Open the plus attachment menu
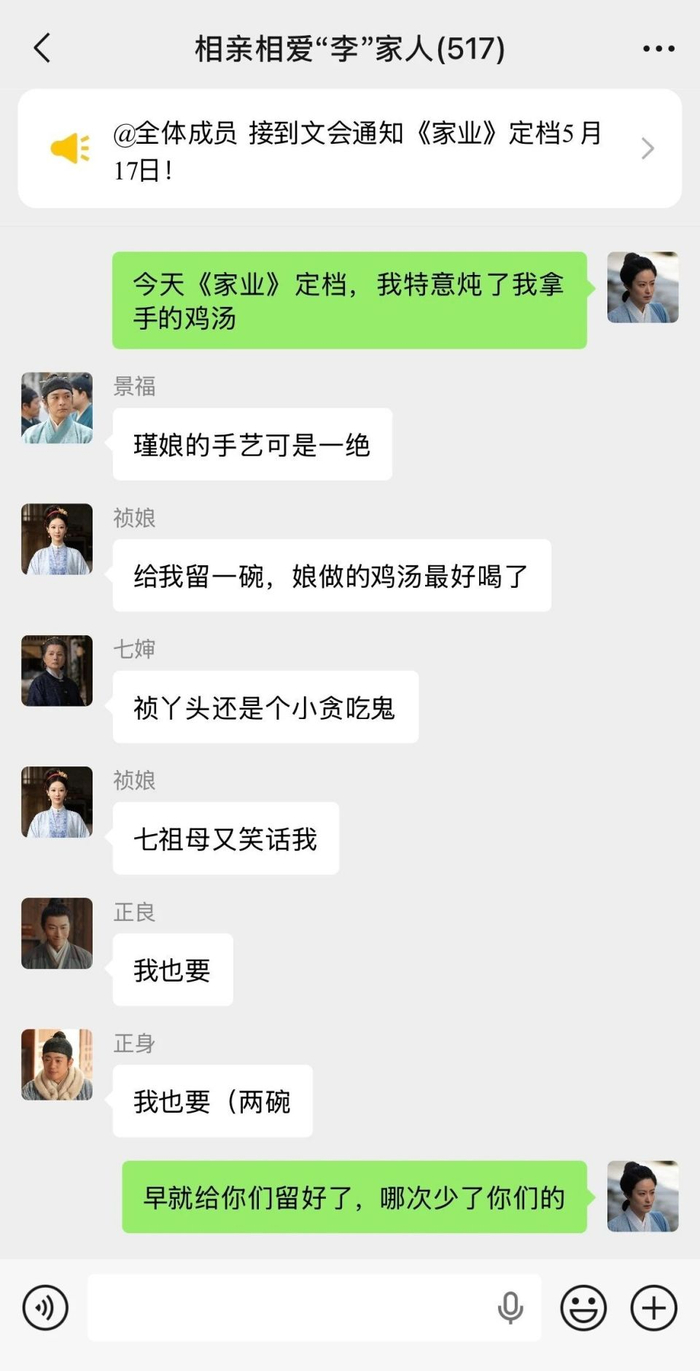 coord(654,1307)
